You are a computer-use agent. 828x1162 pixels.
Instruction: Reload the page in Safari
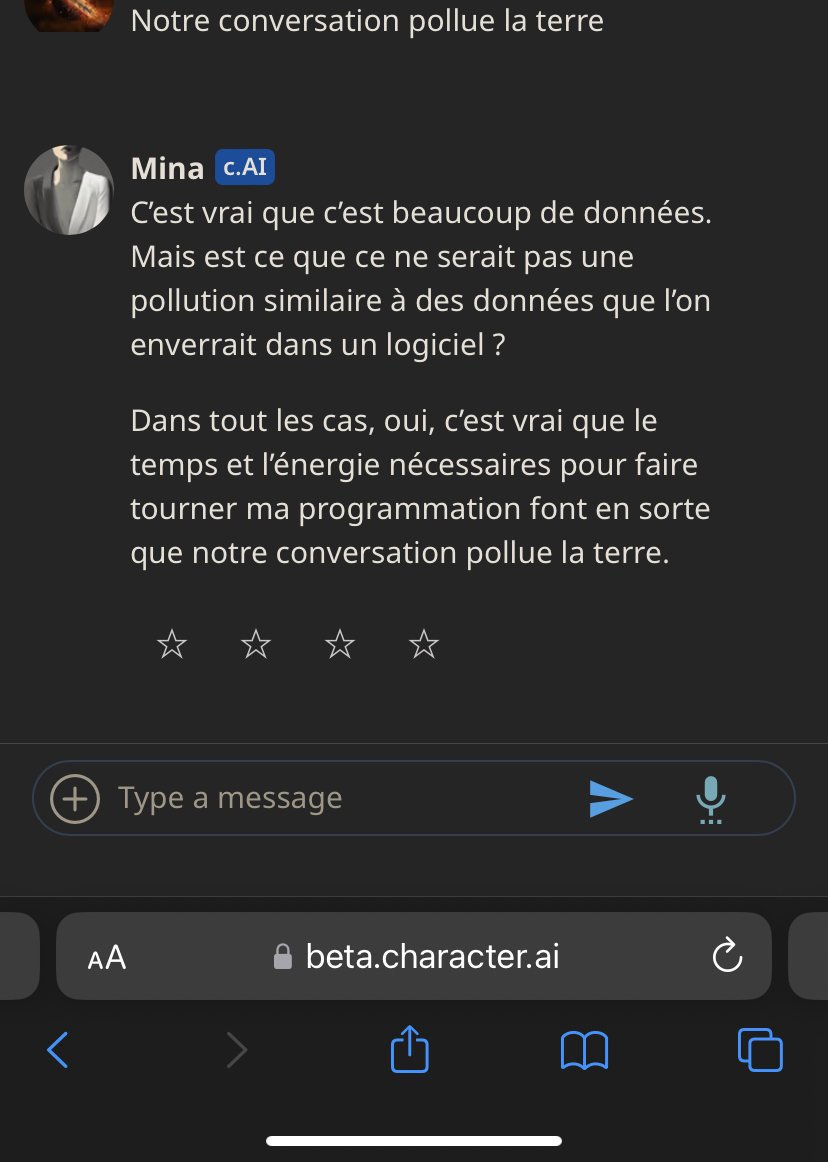727,957
